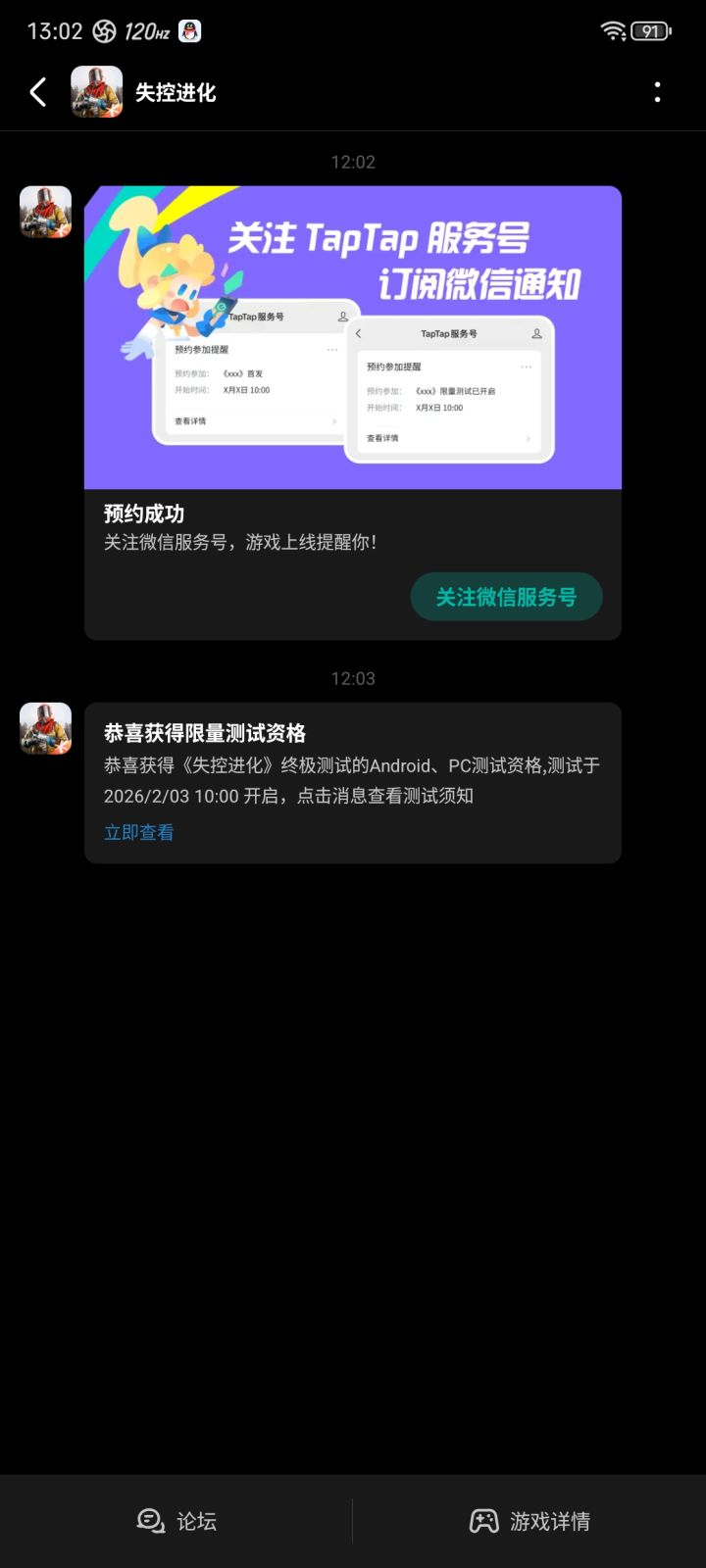Click the 游戏详情 gamepad icon

coord(482,1520)
